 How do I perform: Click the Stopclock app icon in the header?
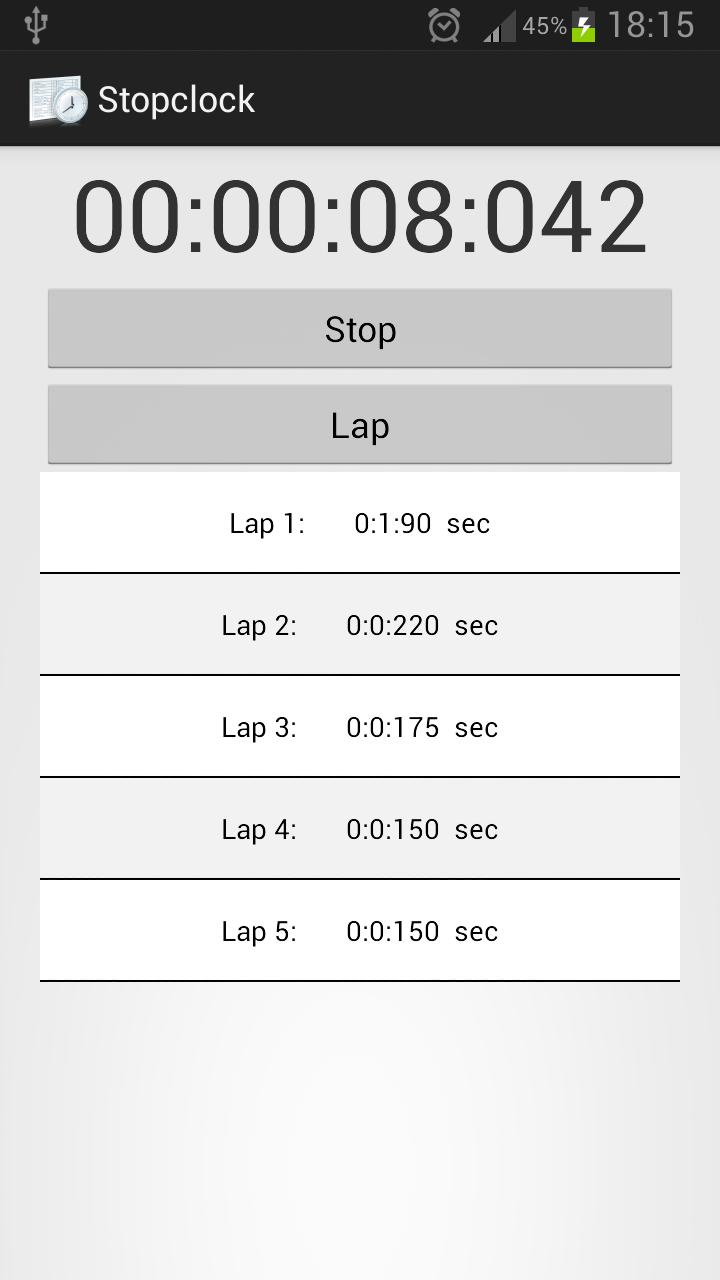pyautogui.click(x=57, y=98)
